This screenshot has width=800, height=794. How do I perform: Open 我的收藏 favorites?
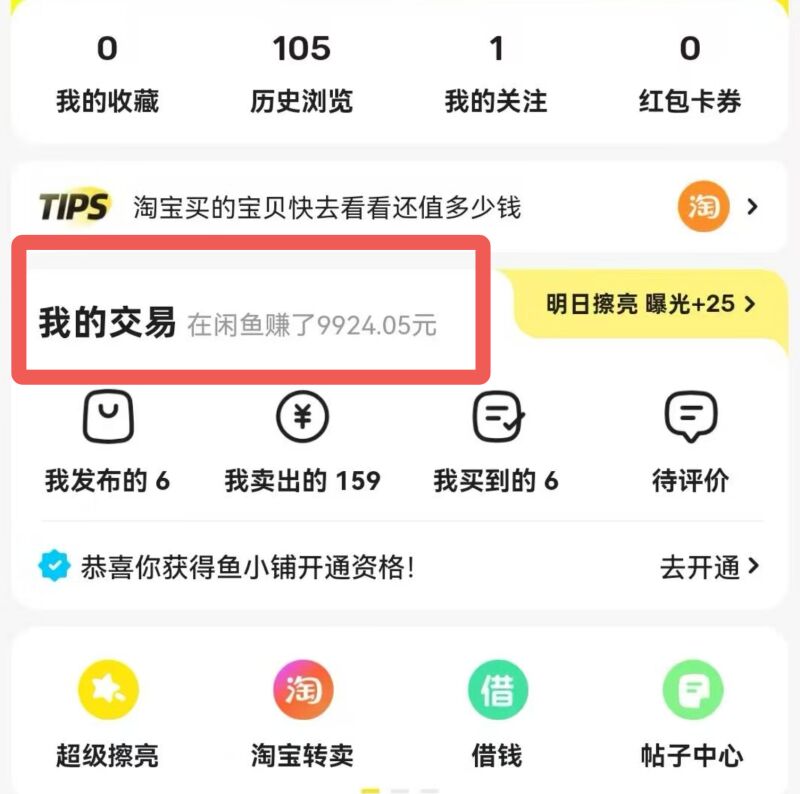click(x=107, y=75)
